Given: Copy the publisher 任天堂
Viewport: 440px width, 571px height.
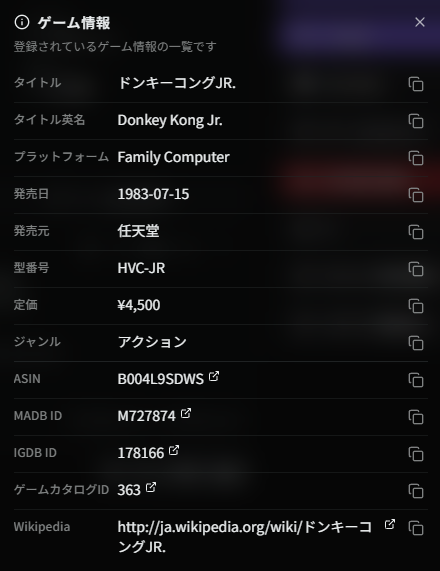Looking at the screenshot, I should (x=416, y=232).
